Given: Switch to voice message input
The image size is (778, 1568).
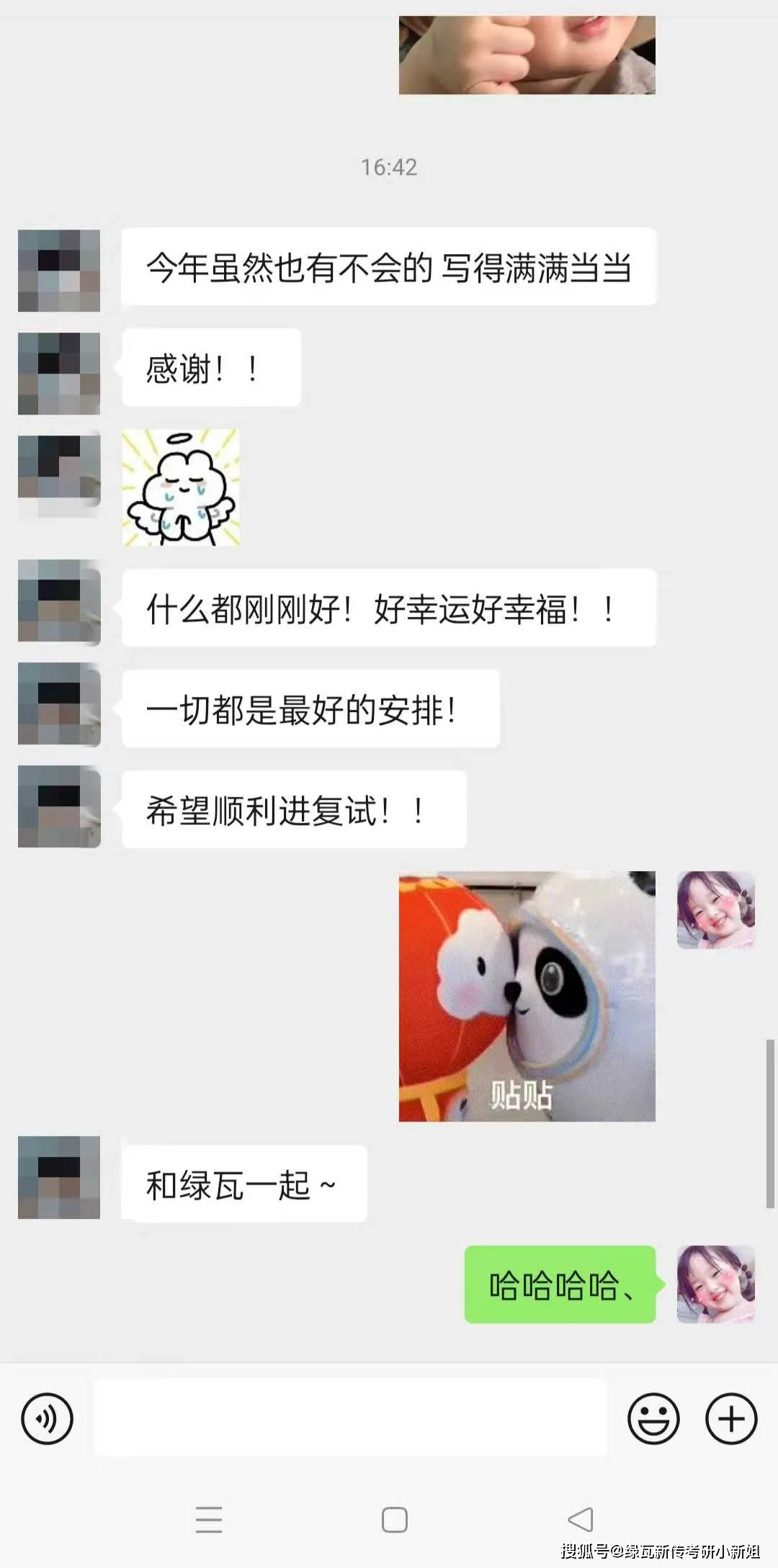Looking at the screenshot, I should (48, 1418).
